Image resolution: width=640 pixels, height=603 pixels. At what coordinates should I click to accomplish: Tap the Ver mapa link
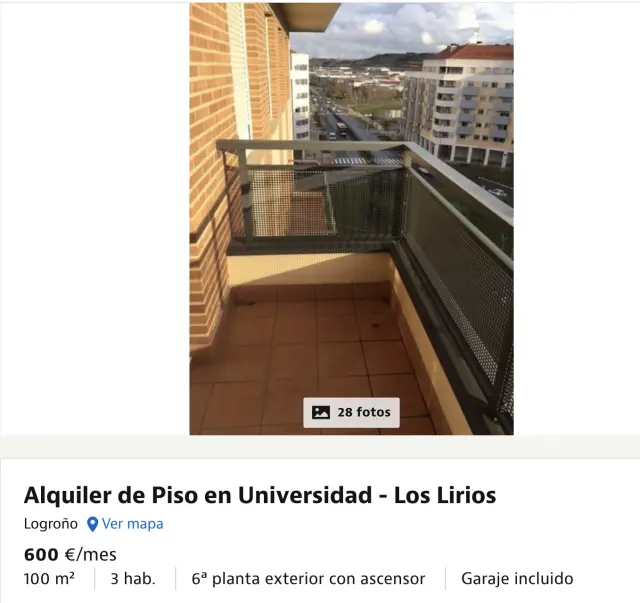tap(125, 523)
